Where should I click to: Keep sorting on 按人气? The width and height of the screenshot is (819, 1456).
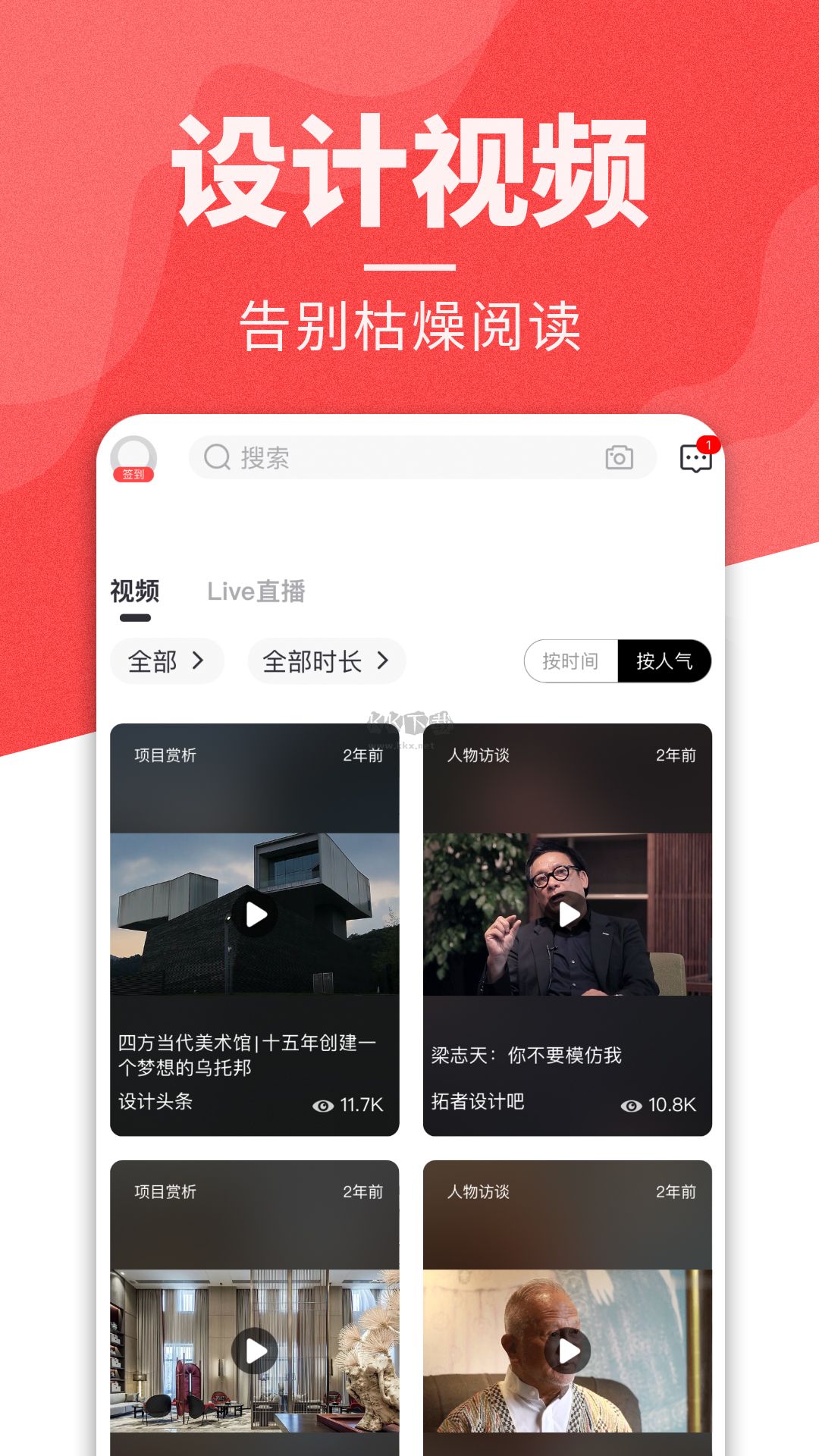[665, 661]
